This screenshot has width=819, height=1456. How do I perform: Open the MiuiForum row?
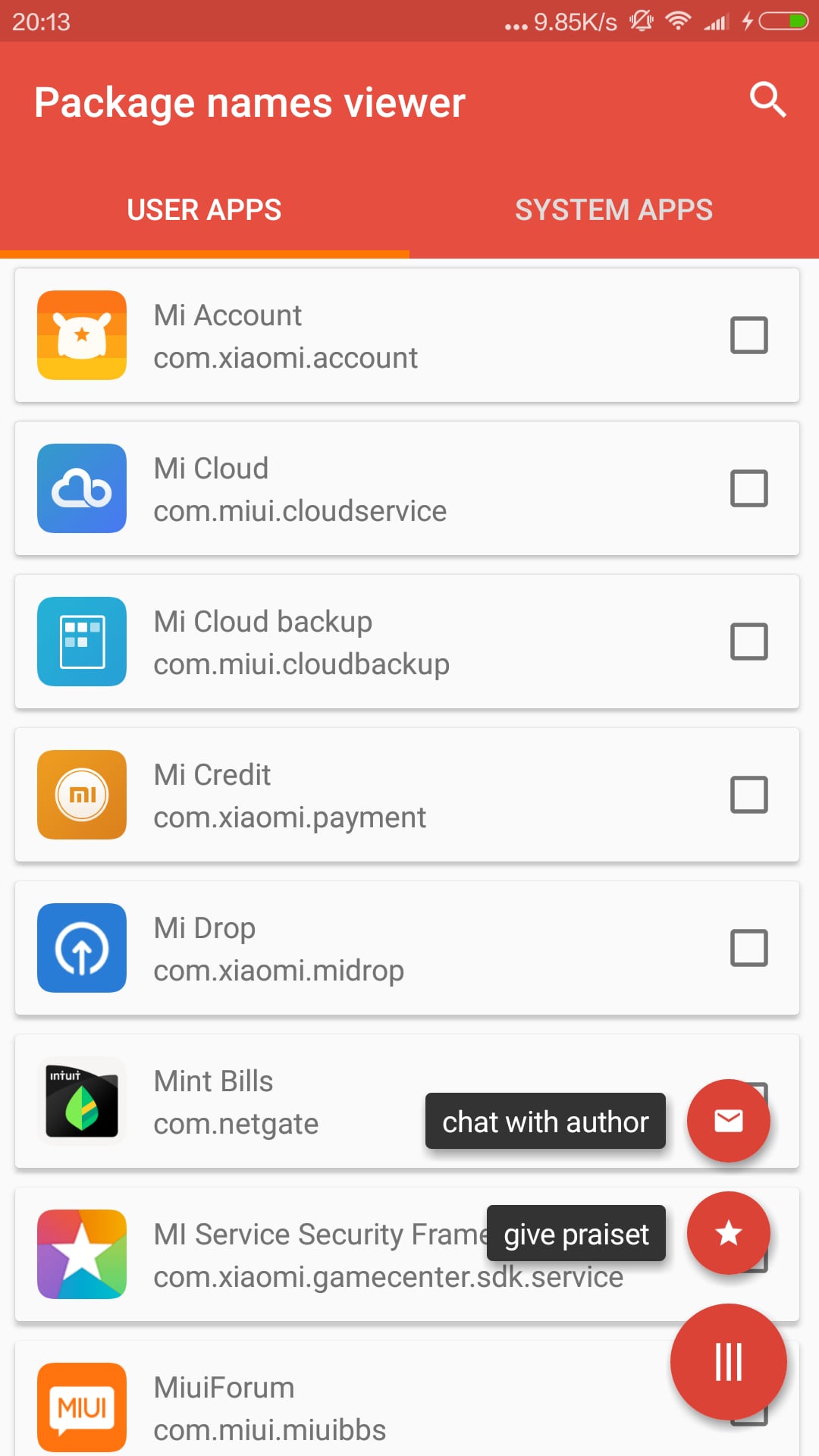click(407, 1398)
